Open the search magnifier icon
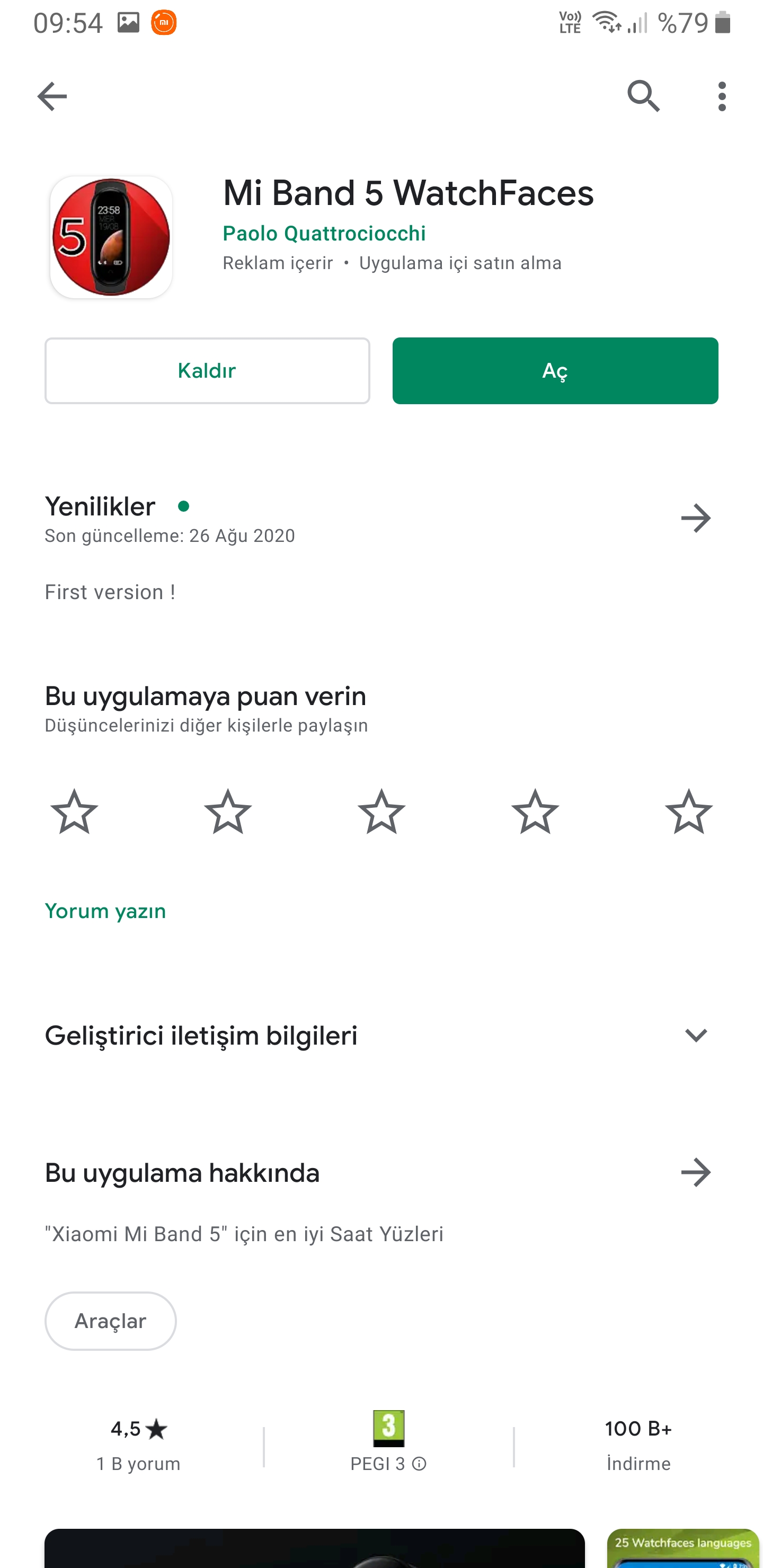Screen dimensions: 763x1568 [643, 96]
